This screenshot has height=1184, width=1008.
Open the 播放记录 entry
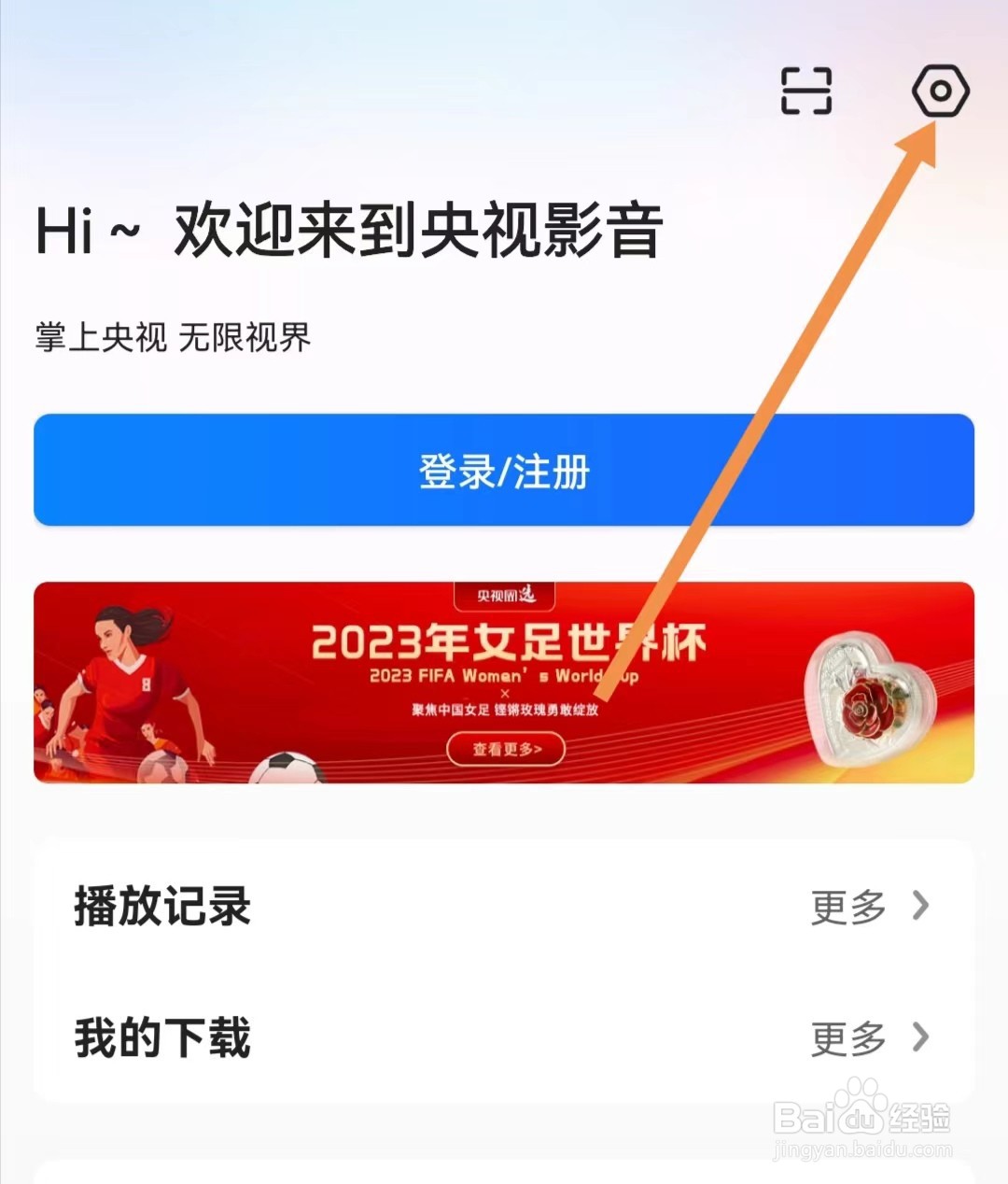click(x=159, y=906)
